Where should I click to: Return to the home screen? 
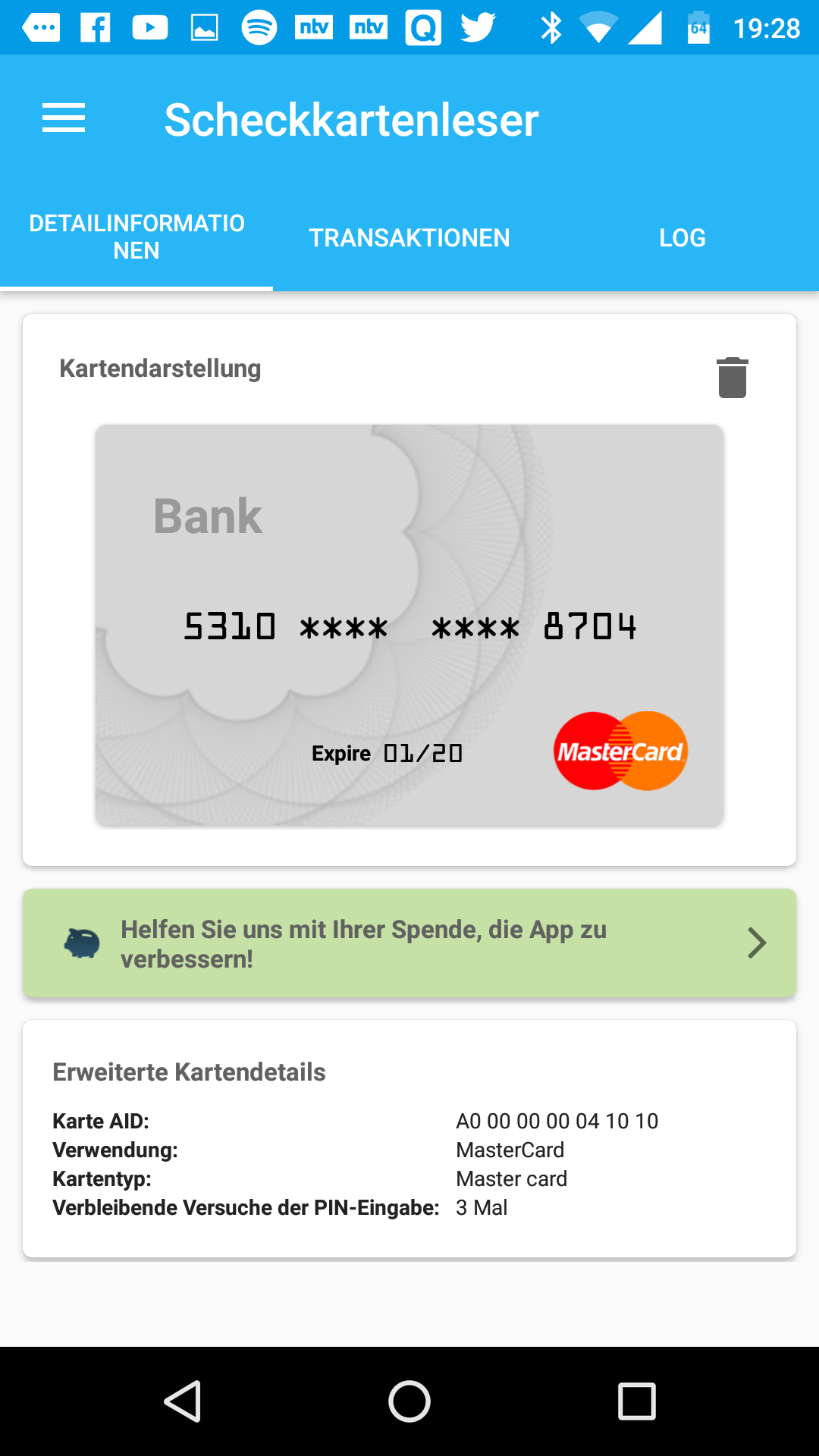pyautogui.click(x=409, y=1401)
